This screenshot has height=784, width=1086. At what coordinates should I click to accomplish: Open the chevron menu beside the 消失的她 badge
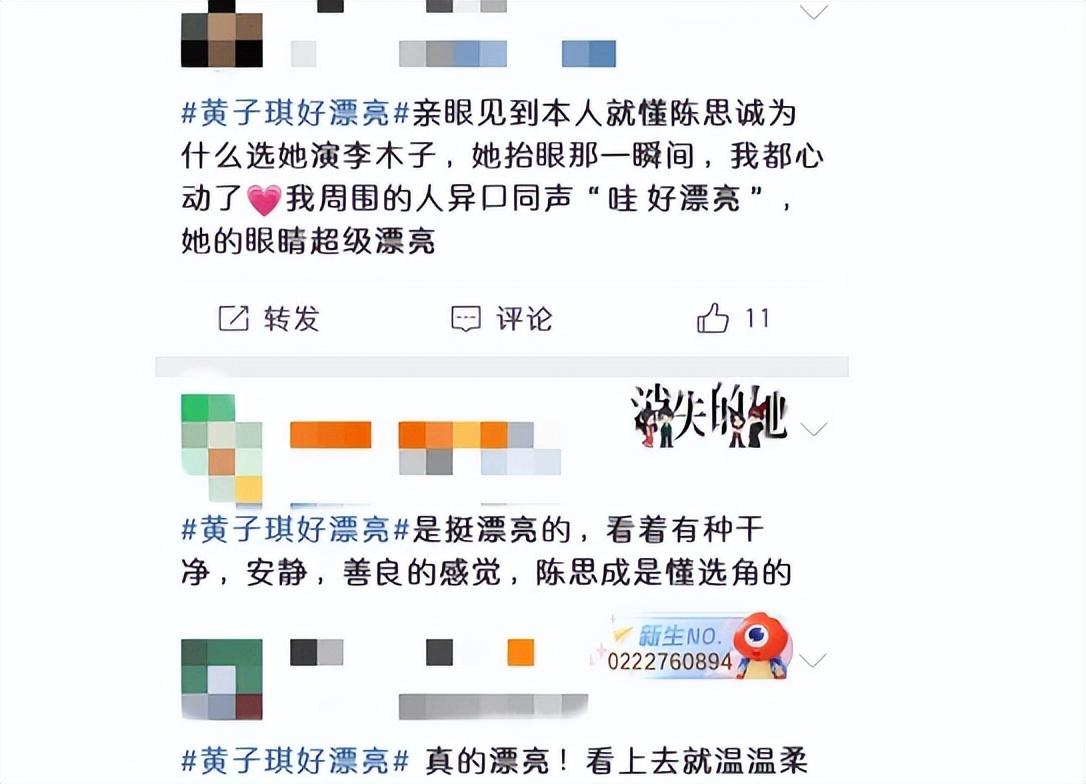tap(815, 430)
